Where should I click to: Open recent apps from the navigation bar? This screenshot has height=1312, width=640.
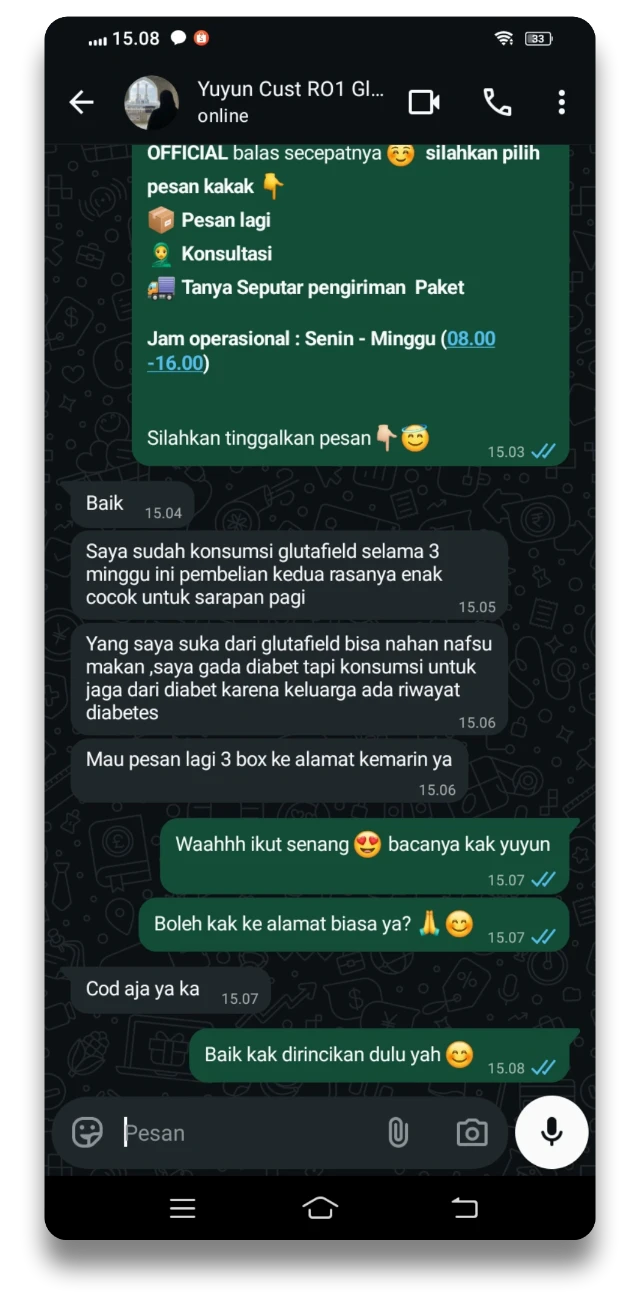[182, 1208]
